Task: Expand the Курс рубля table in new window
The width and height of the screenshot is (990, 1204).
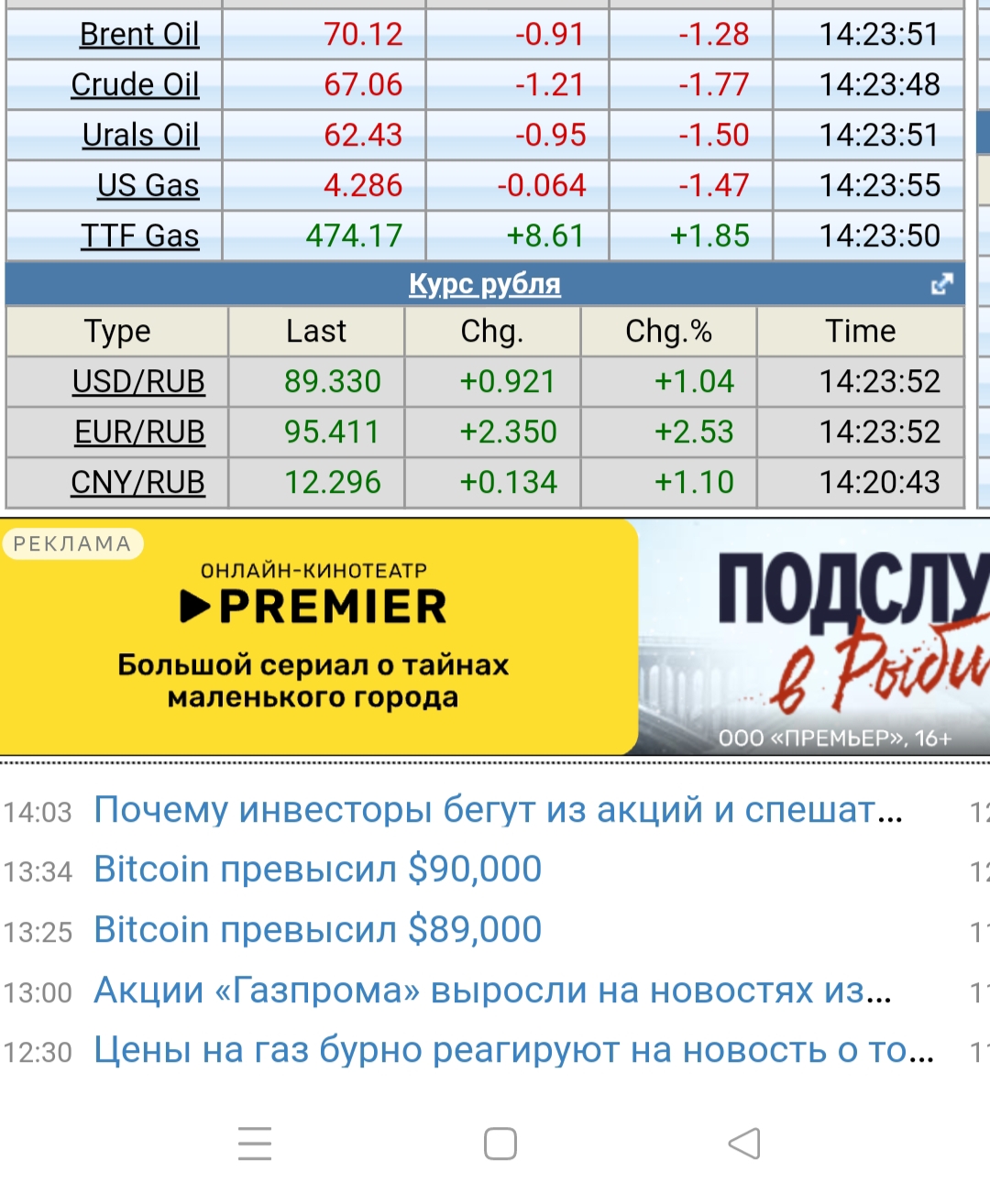Action: 941,284
